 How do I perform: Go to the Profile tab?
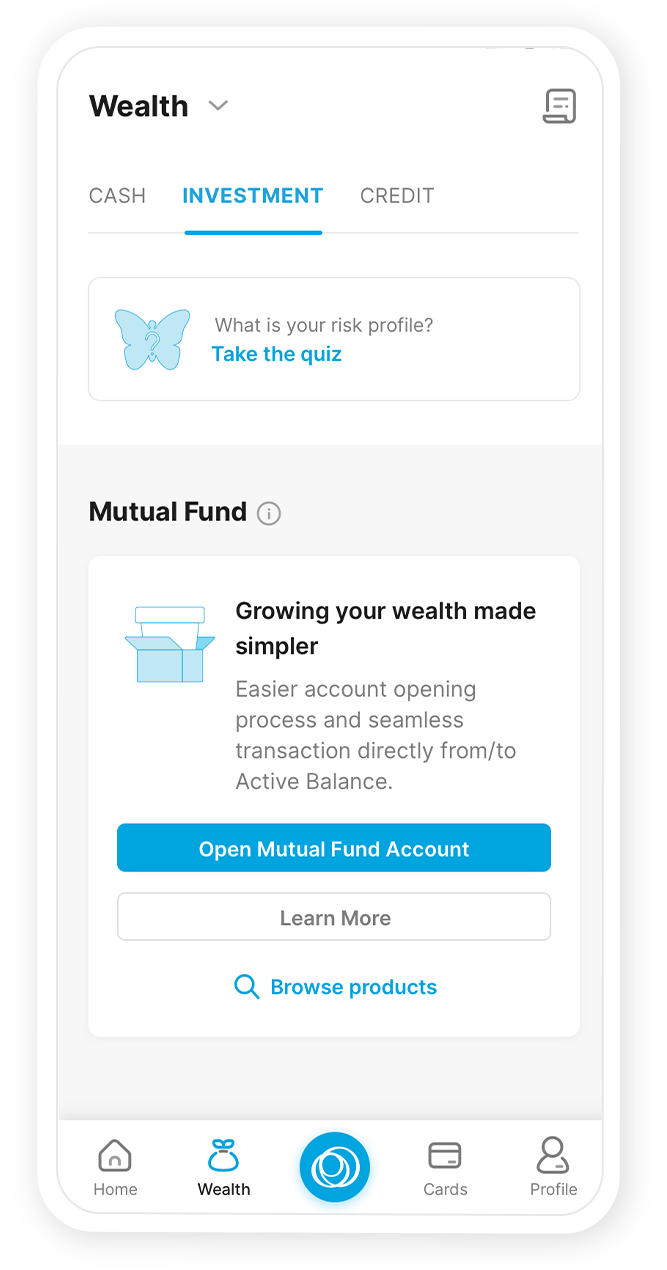point(553,1168)
